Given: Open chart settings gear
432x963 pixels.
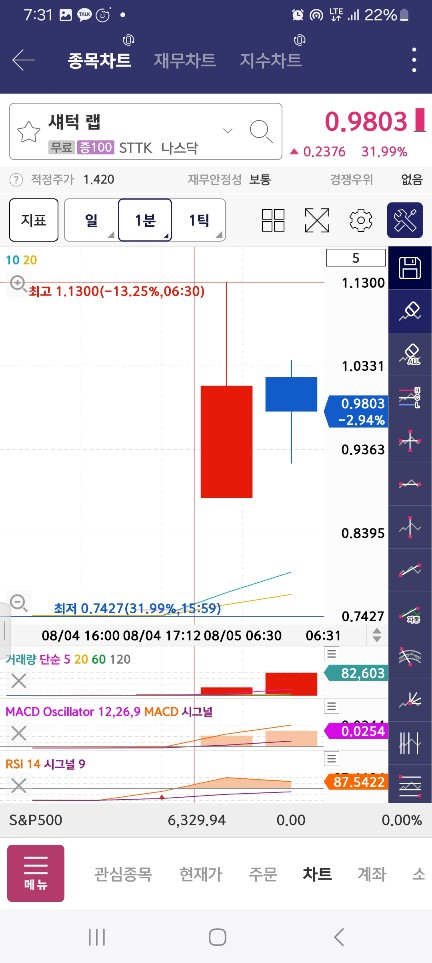Looking at the screenshot, I should tap(361, 220).
